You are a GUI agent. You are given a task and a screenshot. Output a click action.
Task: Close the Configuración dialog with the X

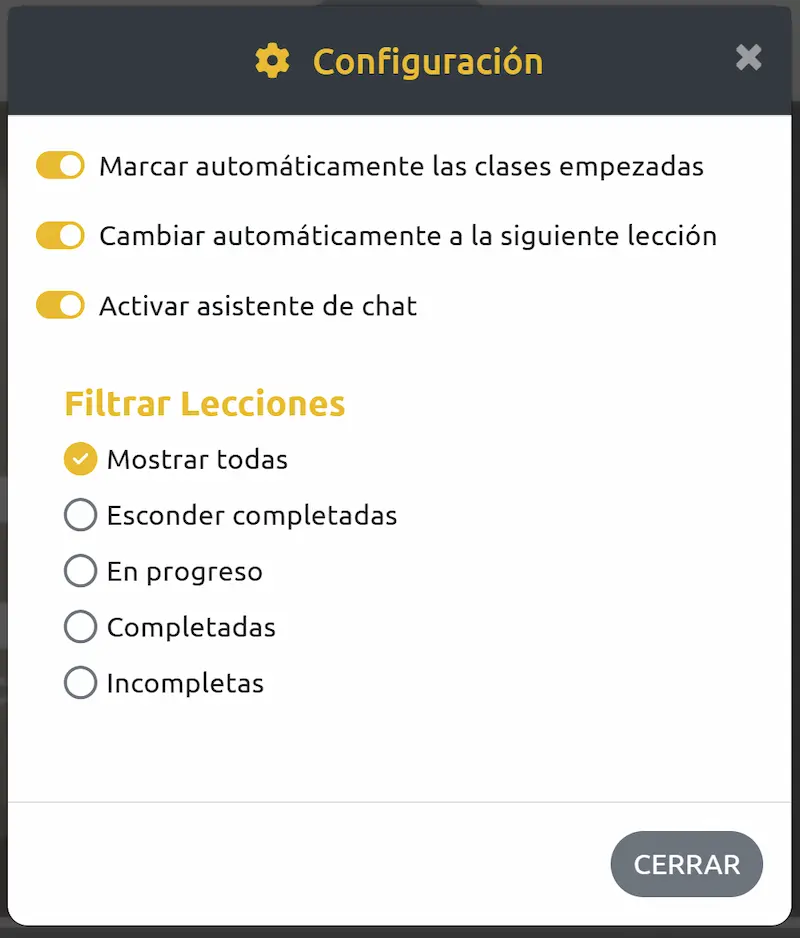(x=748, y=59)
